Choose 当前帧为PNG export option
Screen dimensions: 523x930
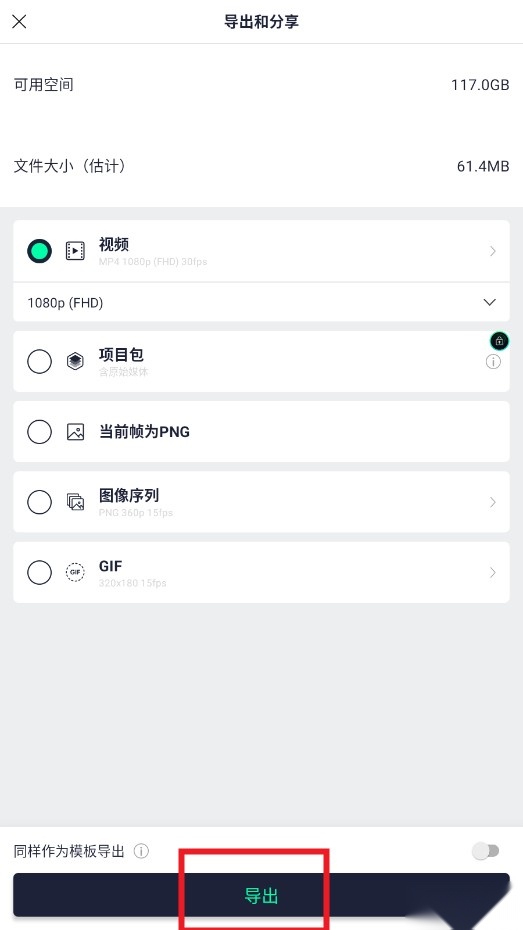click(x=262, y=431)
